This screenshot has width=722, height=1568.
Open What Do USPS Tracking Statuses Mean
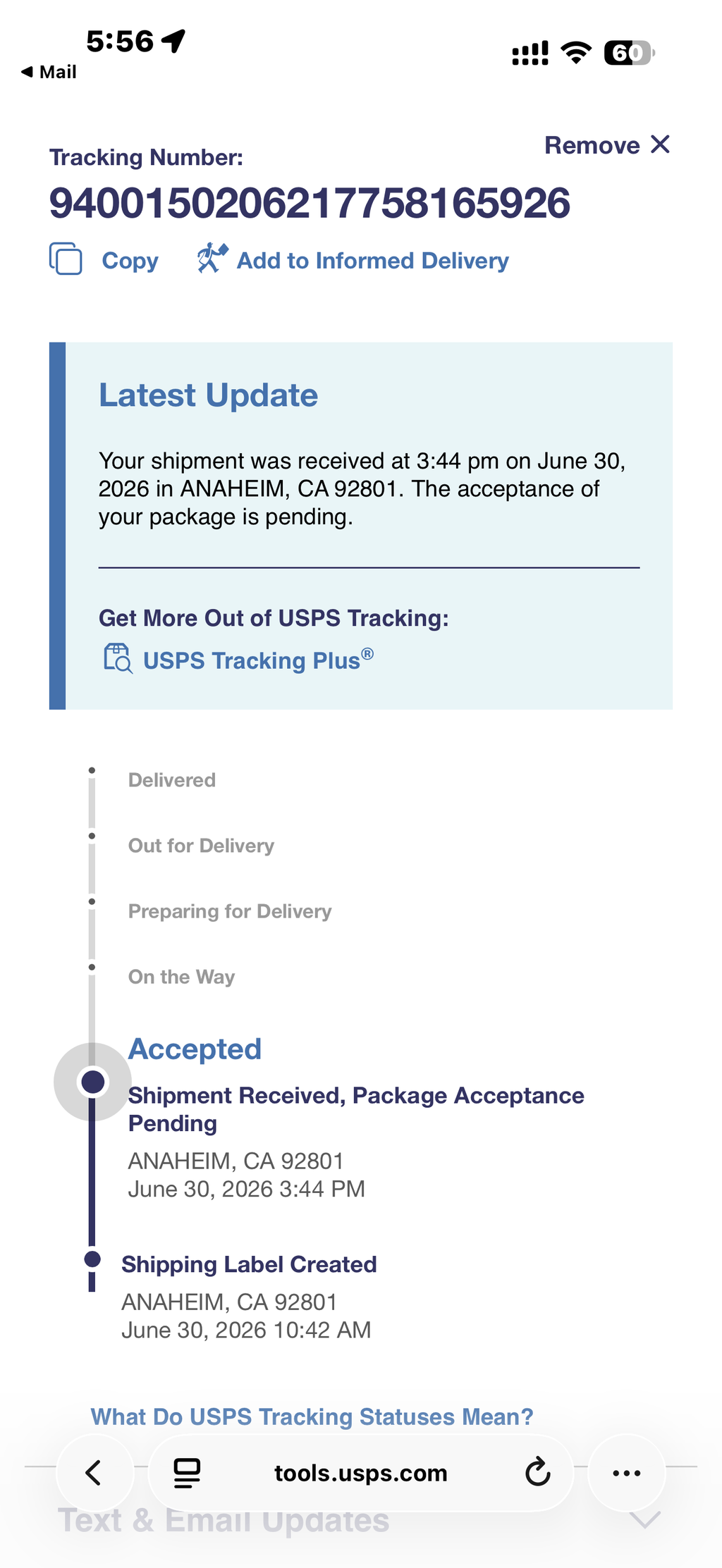pos(312,1416)
